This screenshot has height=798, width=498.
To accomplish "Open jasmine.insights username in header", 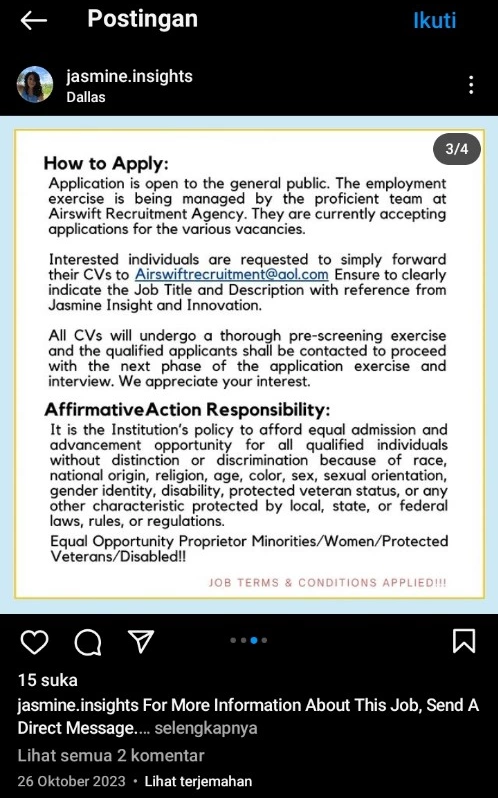I will click(129, 76).
